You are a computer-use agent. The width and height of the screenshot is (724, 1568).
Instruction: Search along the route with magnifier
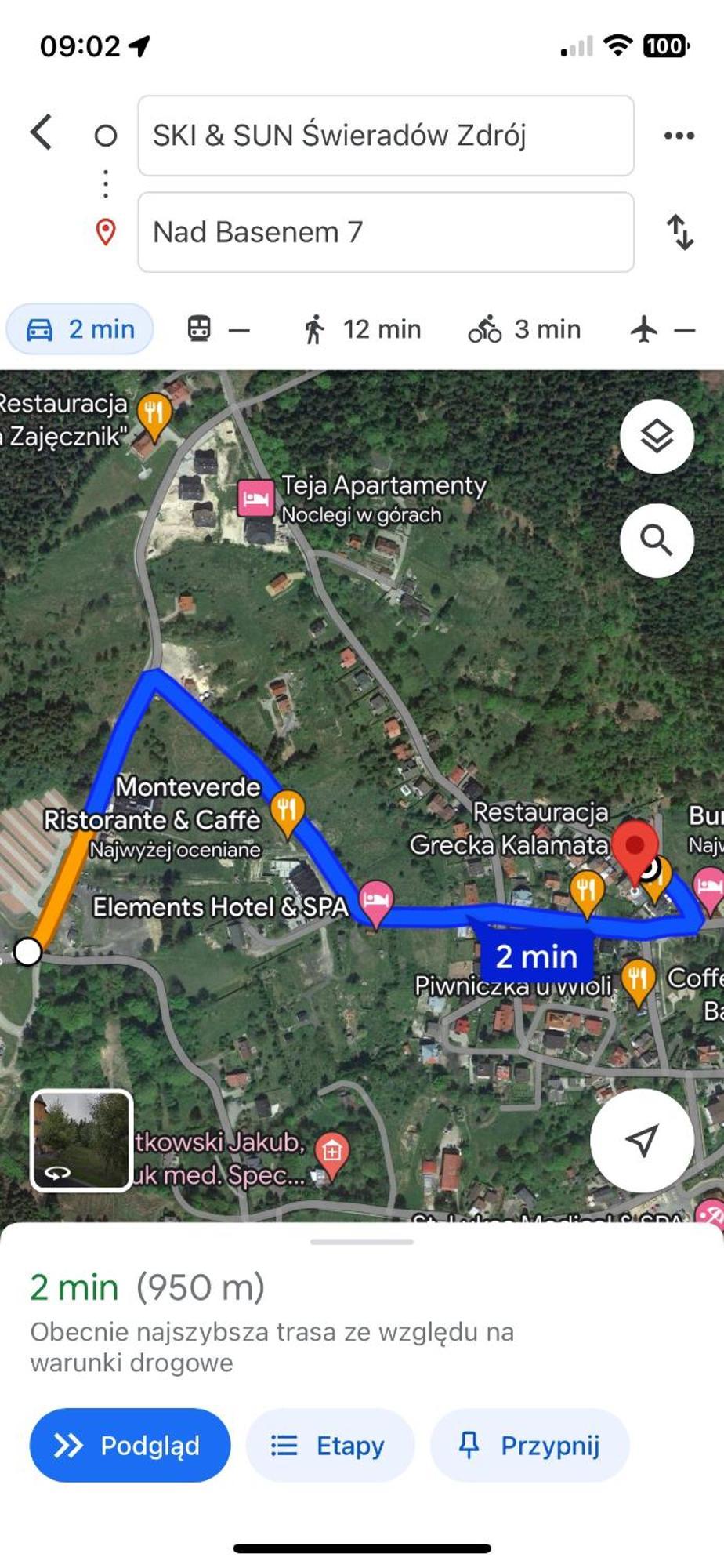[656, 540]
